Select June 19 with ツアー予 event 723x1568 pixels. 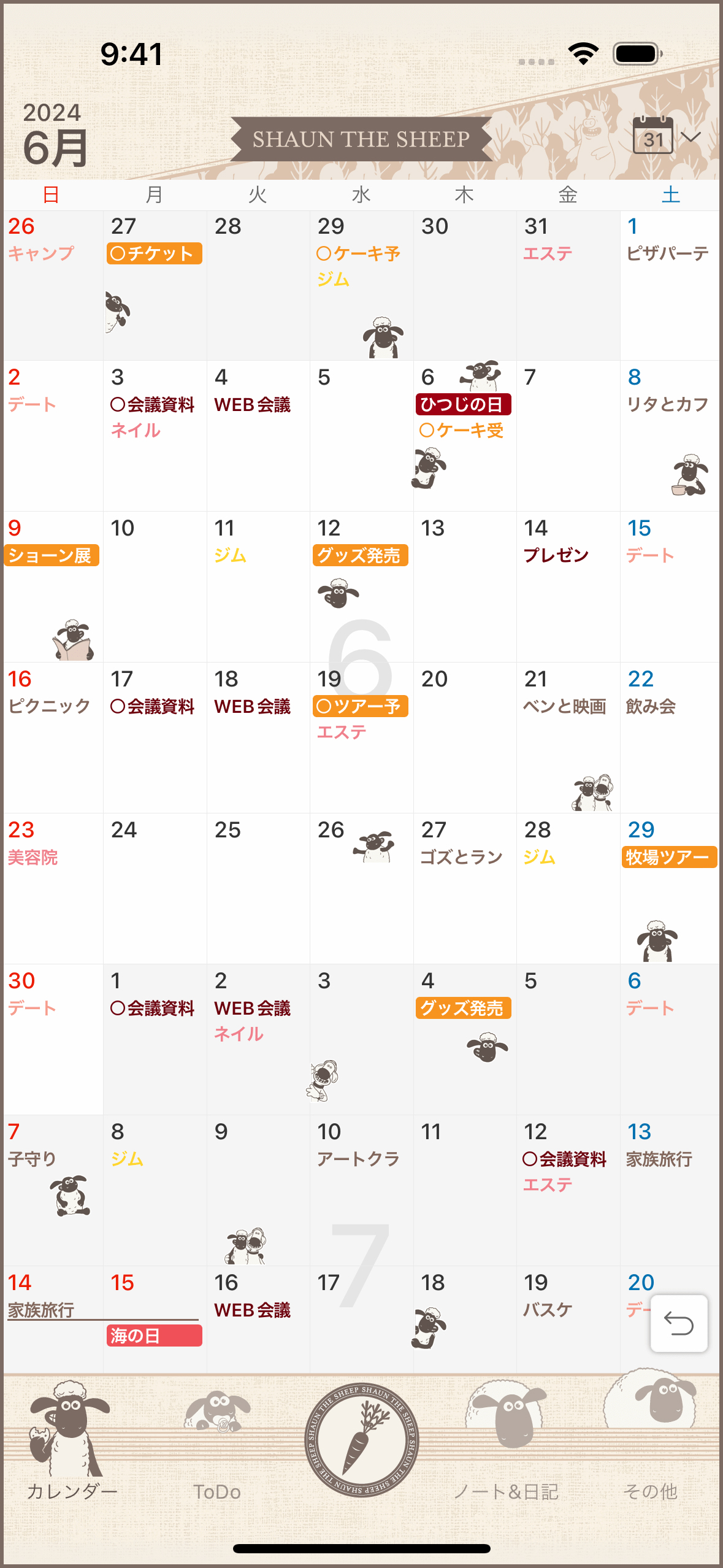pyautogui.click(x=361, y=707)
